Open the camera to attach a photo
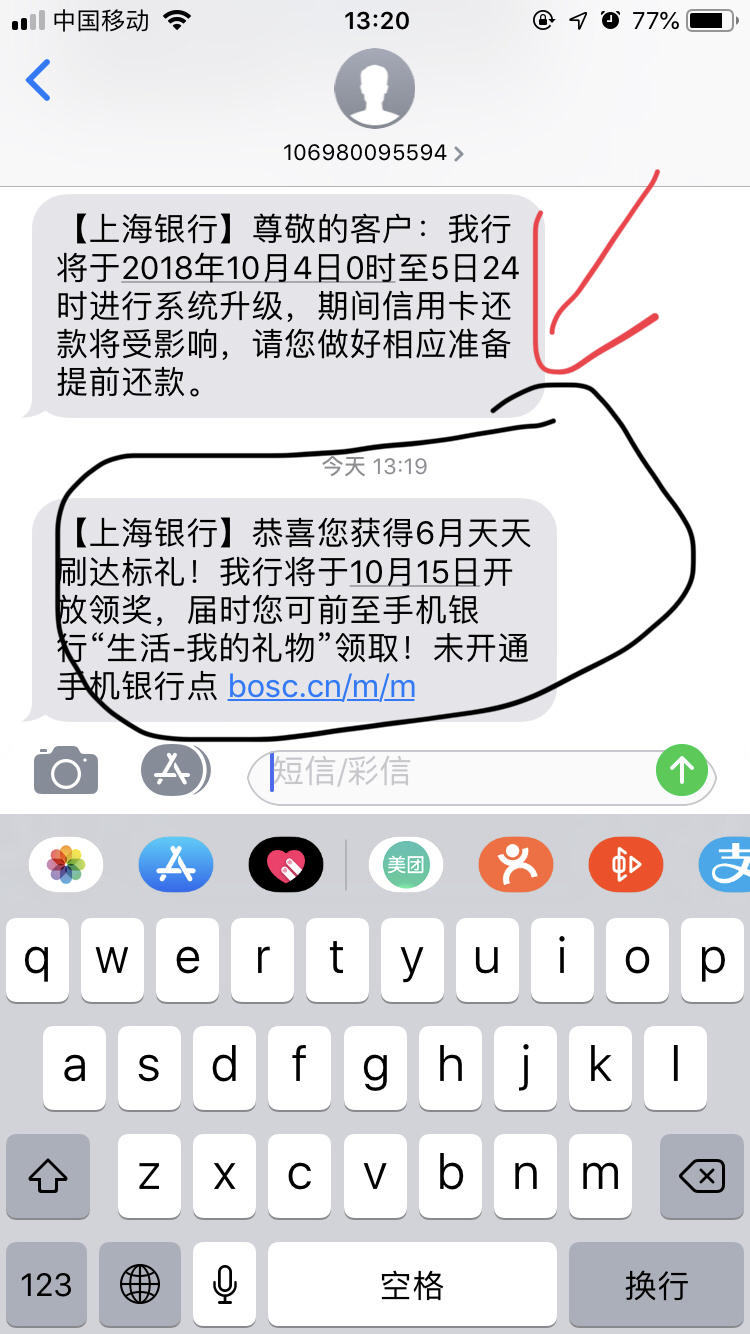The height and width of the screenshot is (1334, 750). coord(65,770)
